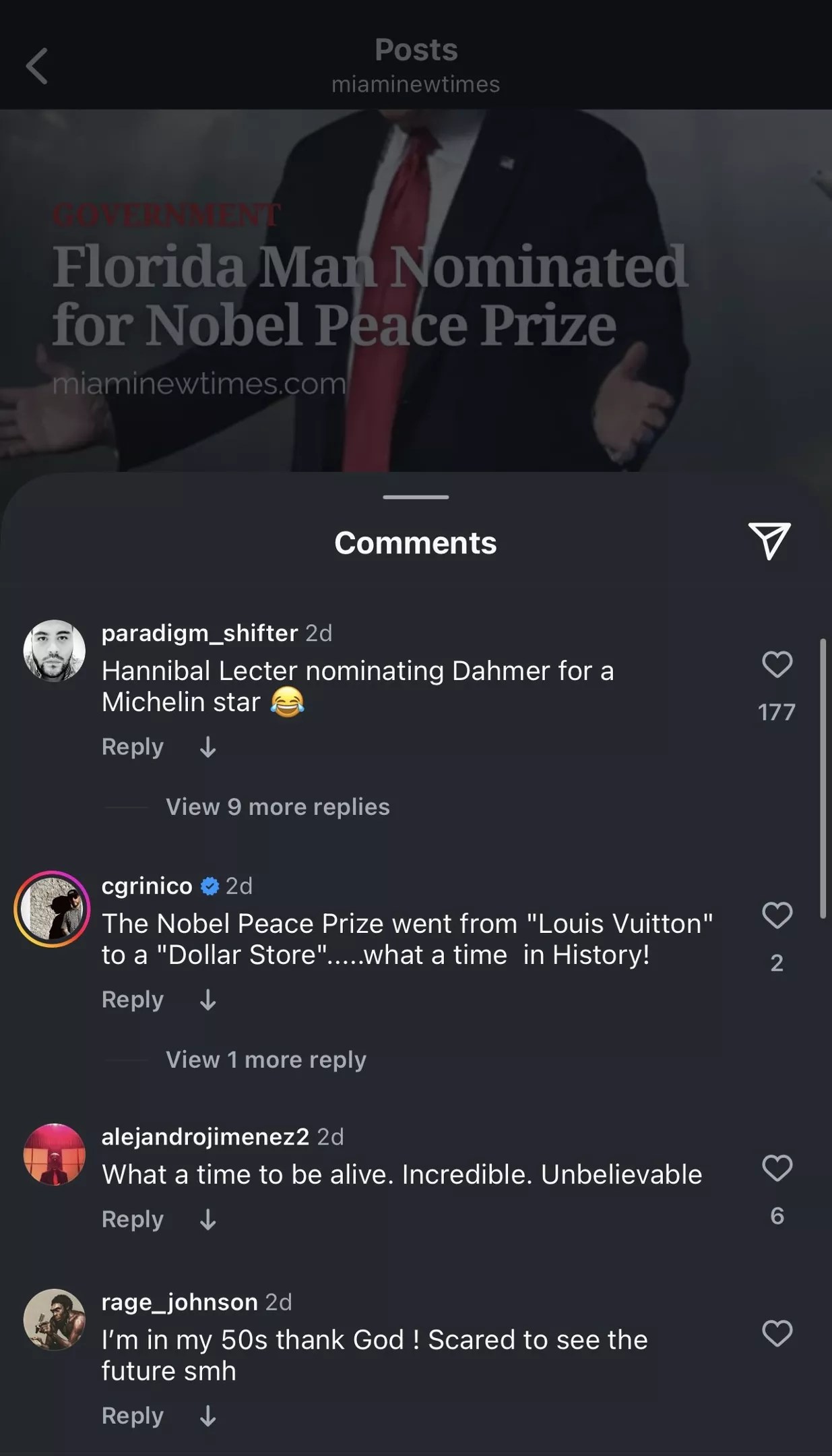Open paradigm_shifter's profile picture
Screen dimensions: 832x1456
54,650
